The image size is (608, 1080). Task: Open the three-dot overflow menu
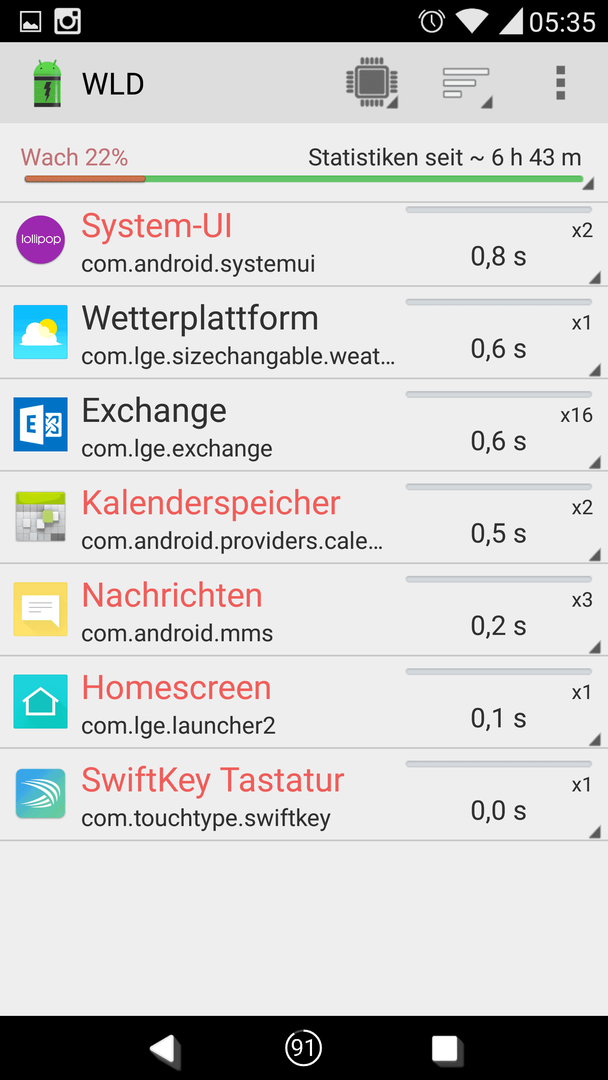(560, 84)
